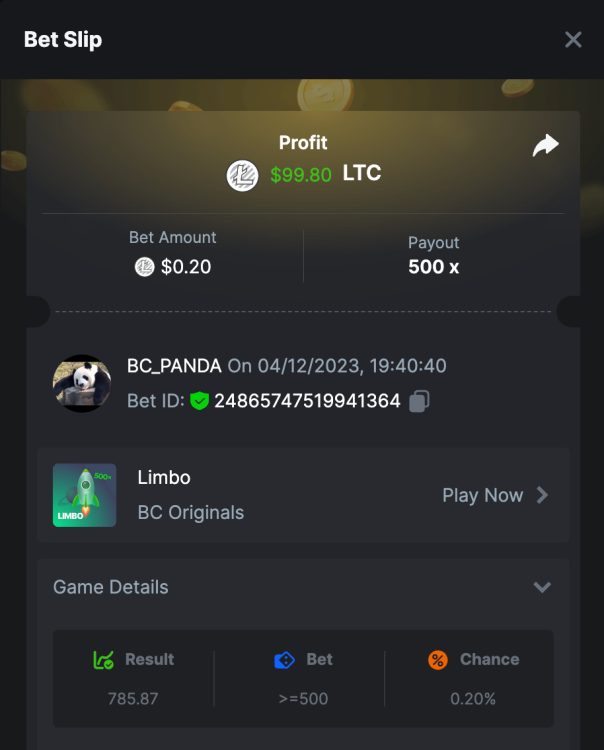Viewport: 604px width, 750px height.
Task: Tap Play Now for Limbo
Action: point(495,495)
